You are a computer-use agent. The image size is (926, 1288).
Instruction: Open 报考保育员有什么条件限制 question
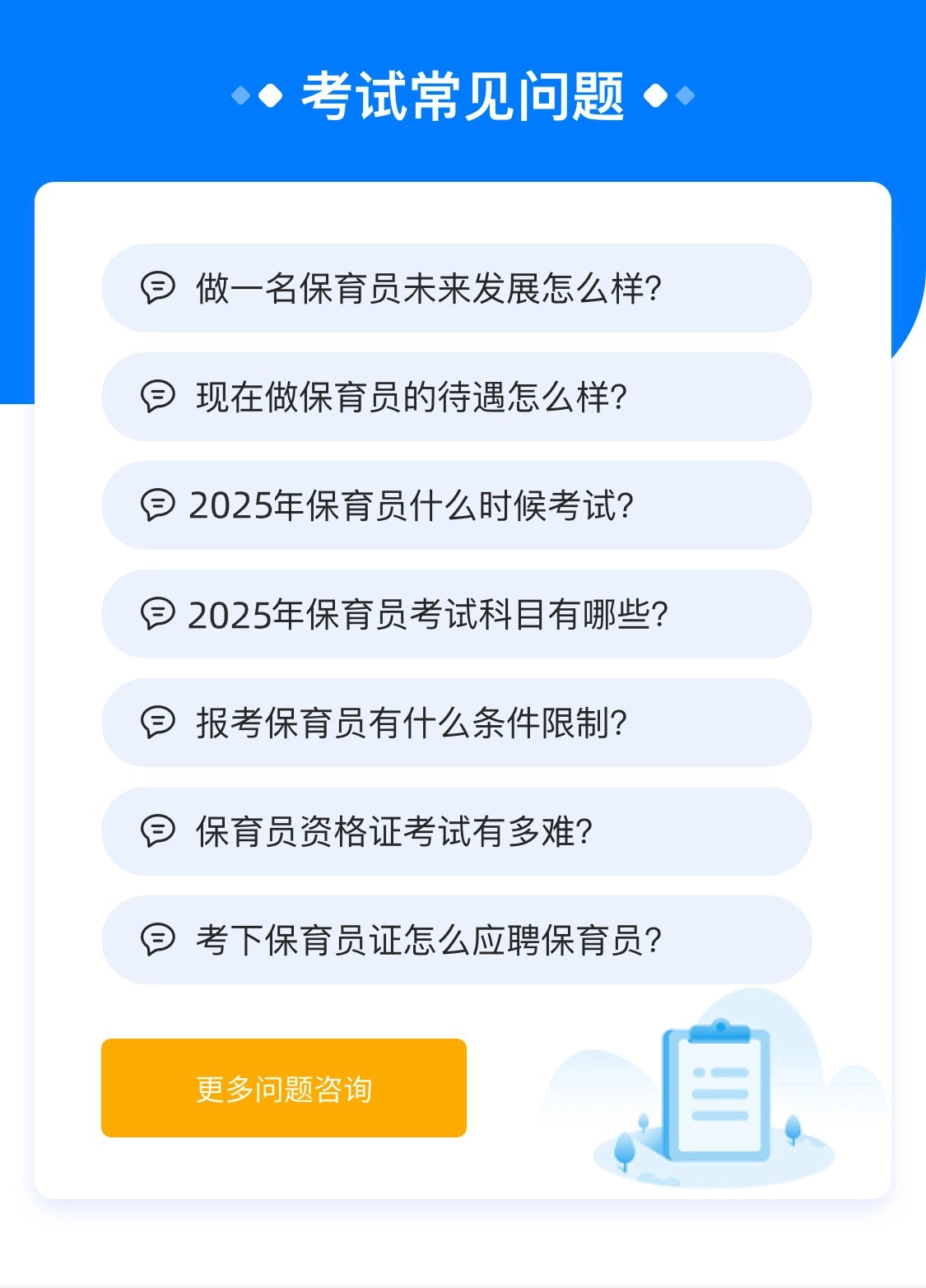click(x=456, y=723)
